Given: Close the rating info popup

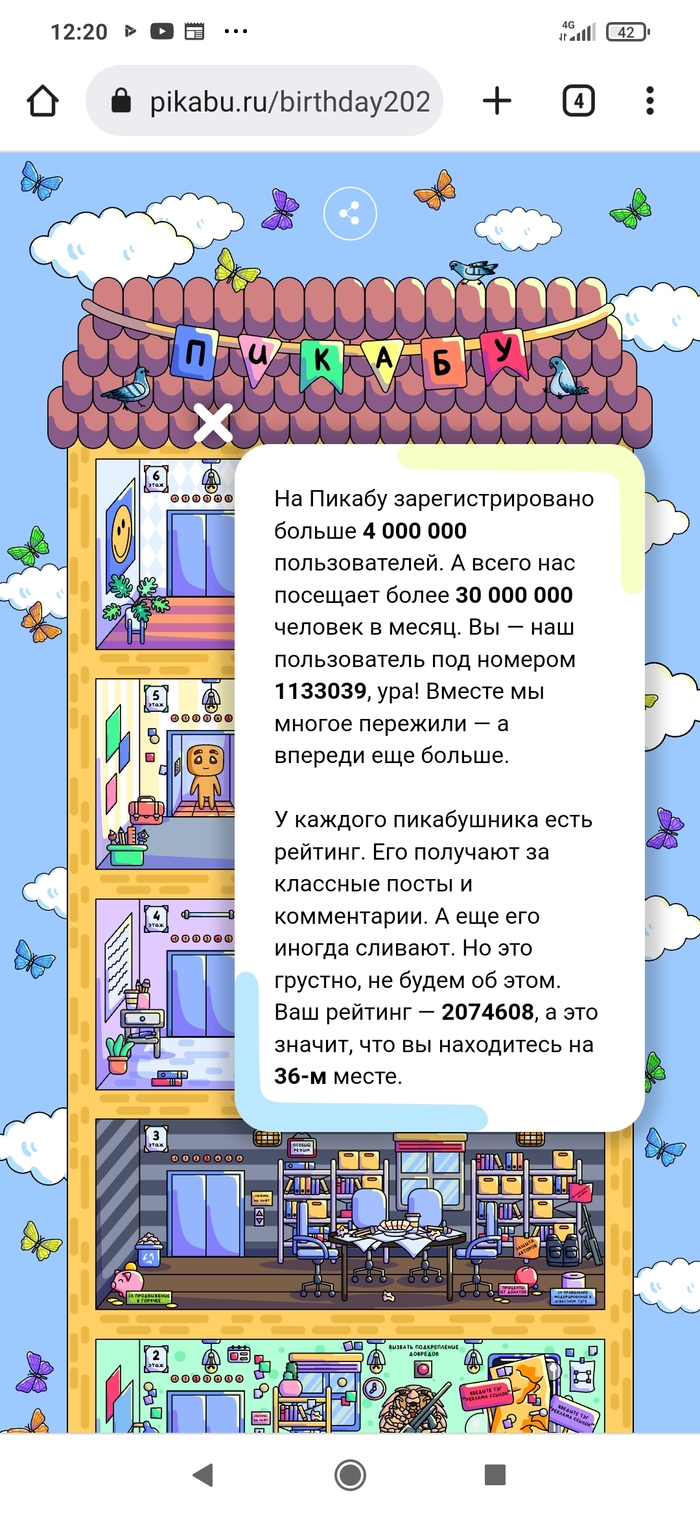Looking at the screenshot, I should click(x=213, y=424).
